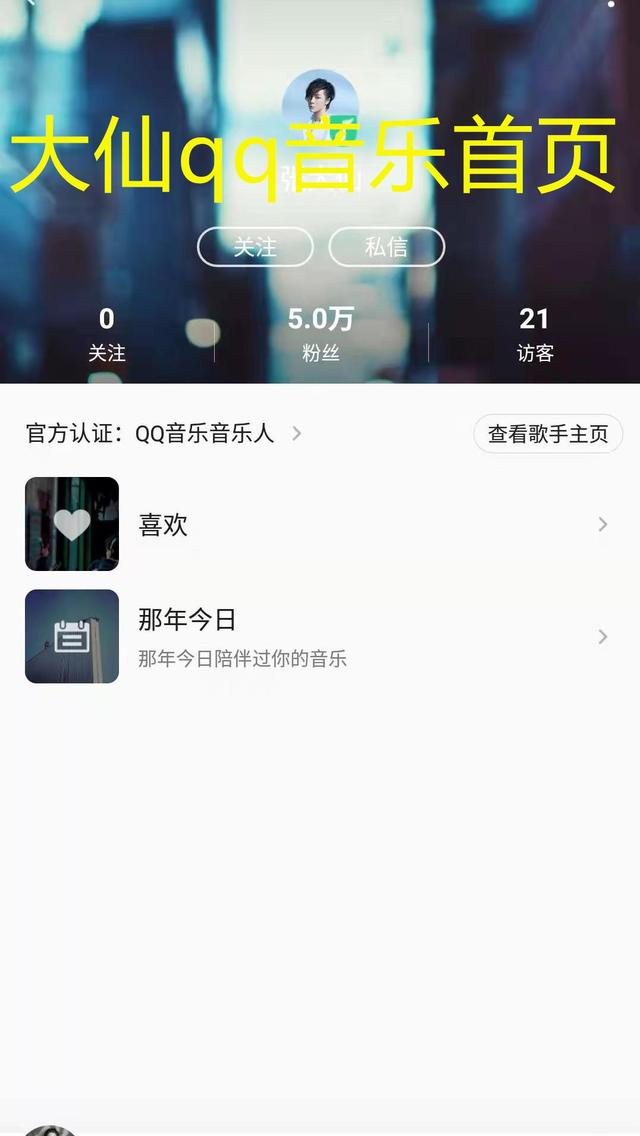Send a private message via 私信
Viewport: 640px width, 1136px height.
click(x=386, y=247)
